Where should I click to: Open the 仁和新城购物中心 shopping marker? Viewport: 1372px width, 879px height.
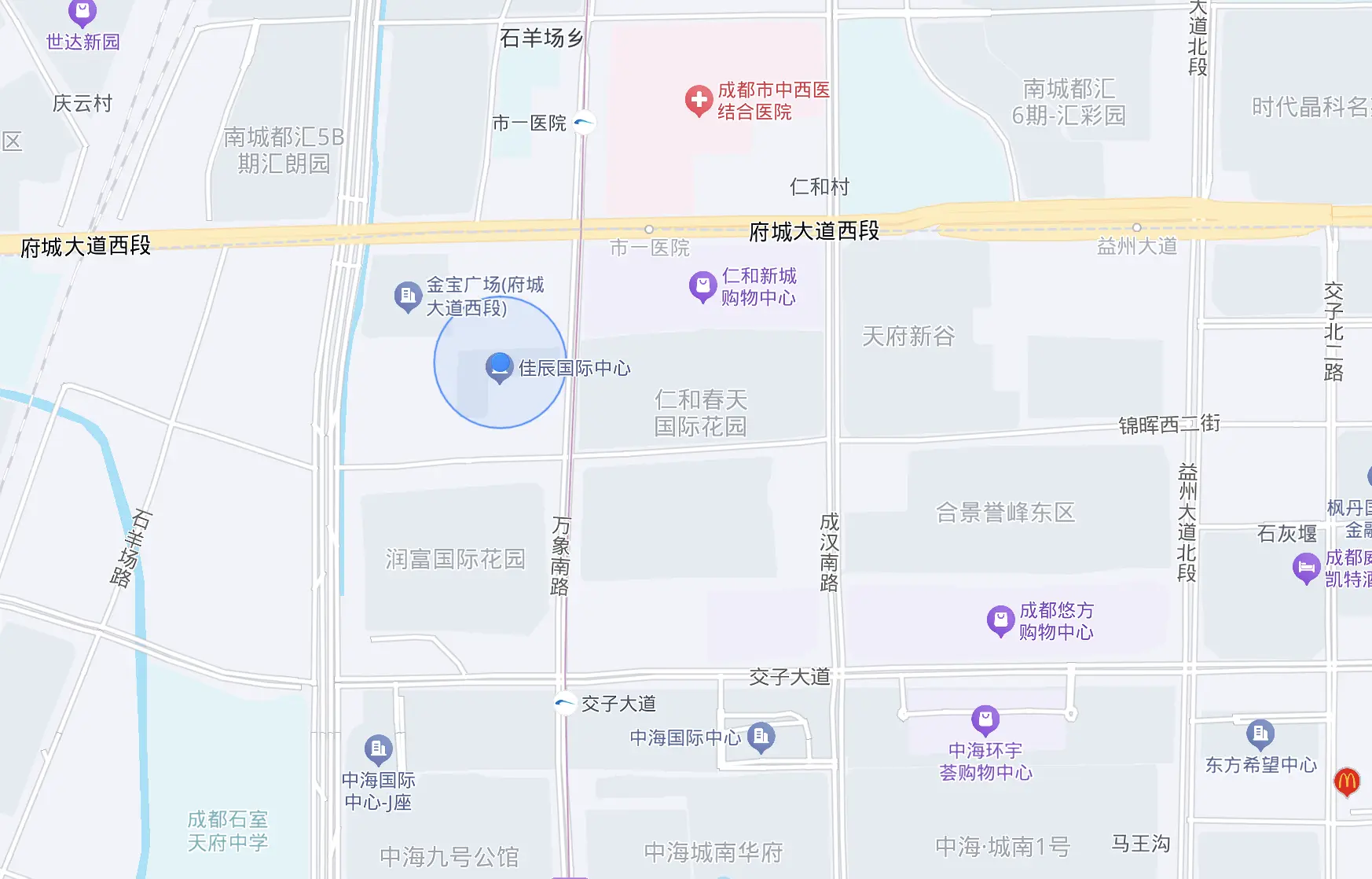click(x=703, y=286)
